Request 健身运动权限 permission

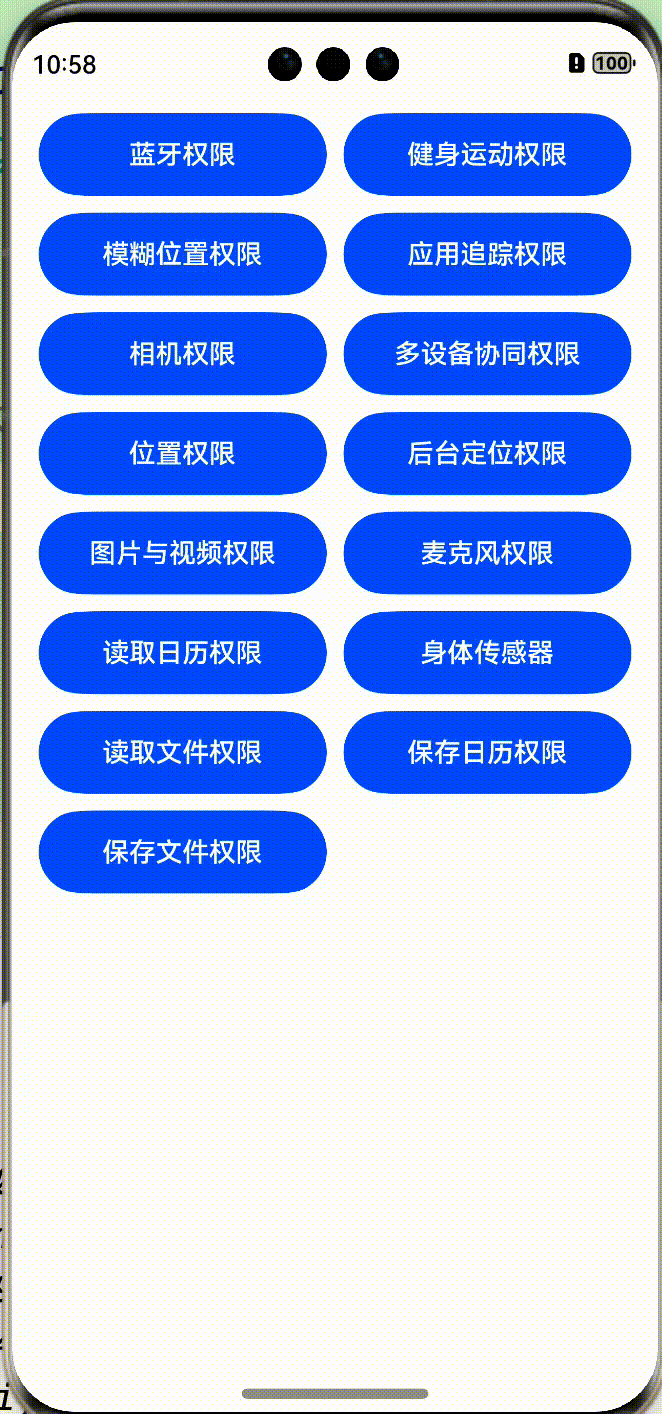(x=487, y=154)
